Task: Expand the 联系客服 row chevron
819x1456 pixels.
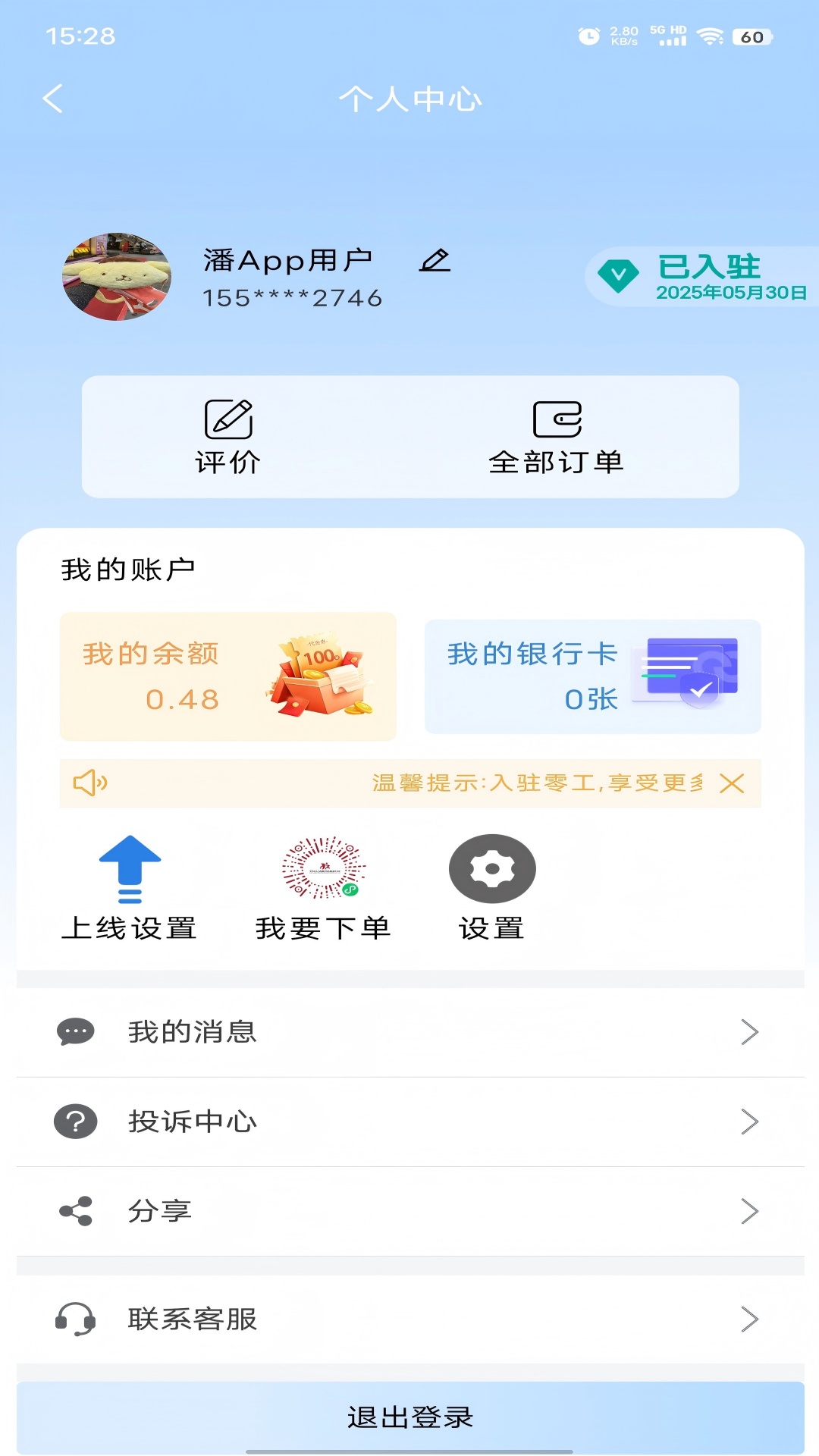Action: [x=750, y=1319]
